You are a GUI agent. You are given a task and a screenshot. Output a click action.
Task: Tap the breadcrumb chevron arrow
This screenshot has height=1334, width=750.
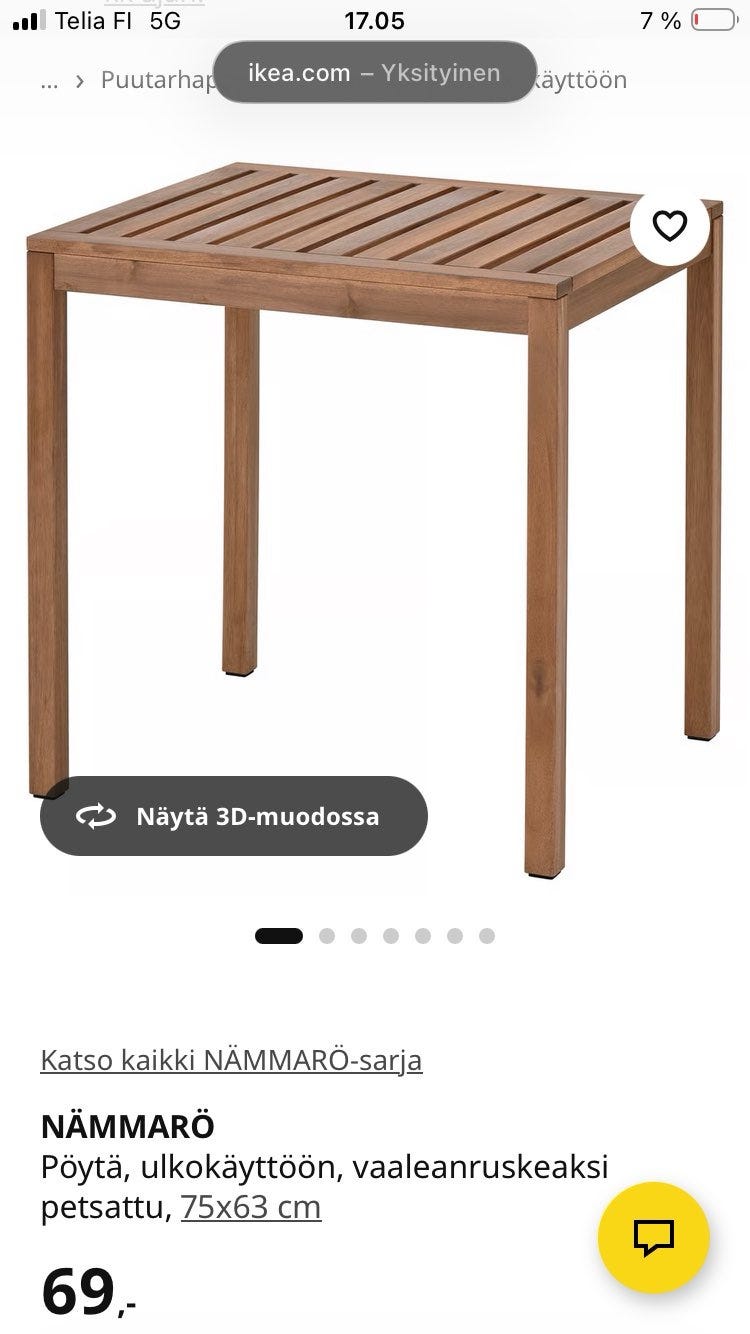80,80
